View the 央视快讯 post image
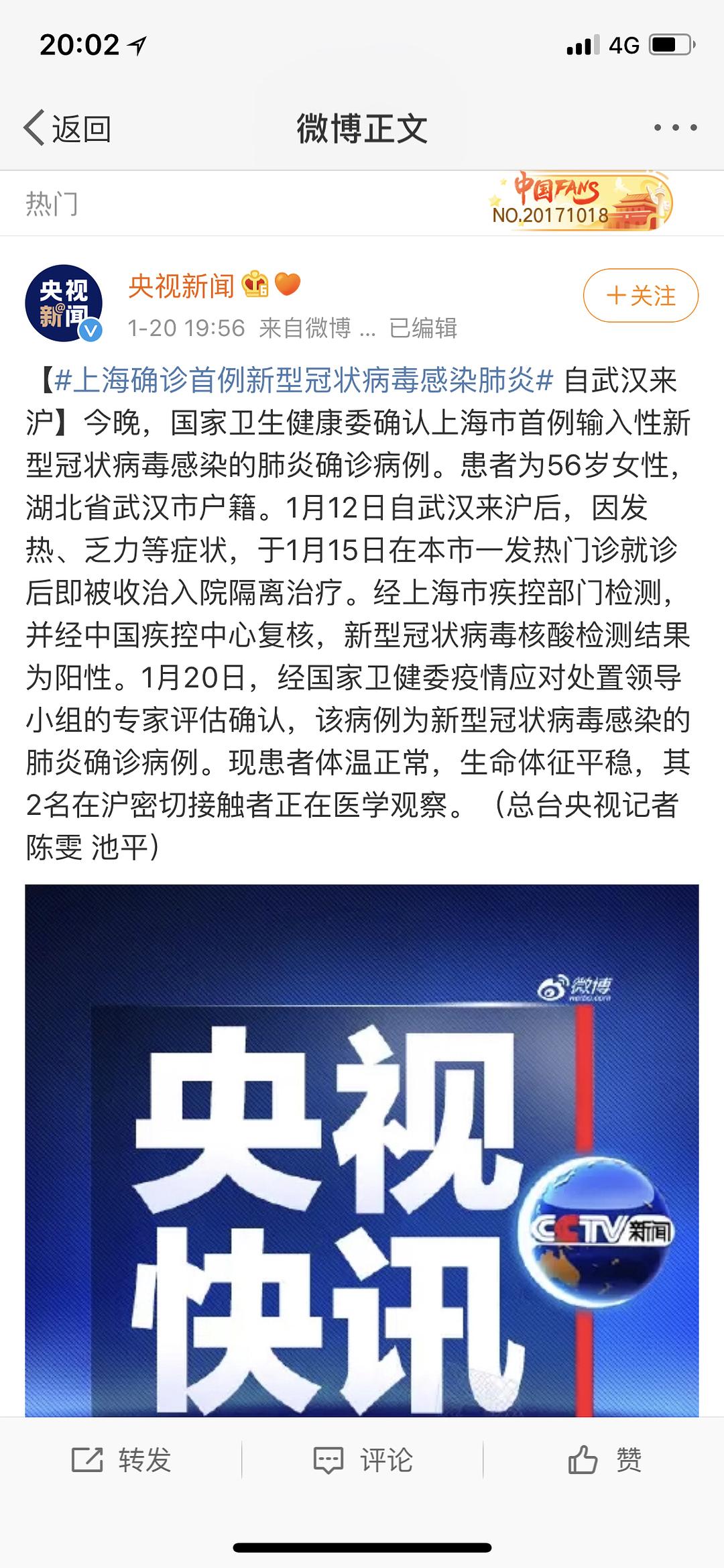This screenshot has width=724, height=1568. pos(362,1147)
